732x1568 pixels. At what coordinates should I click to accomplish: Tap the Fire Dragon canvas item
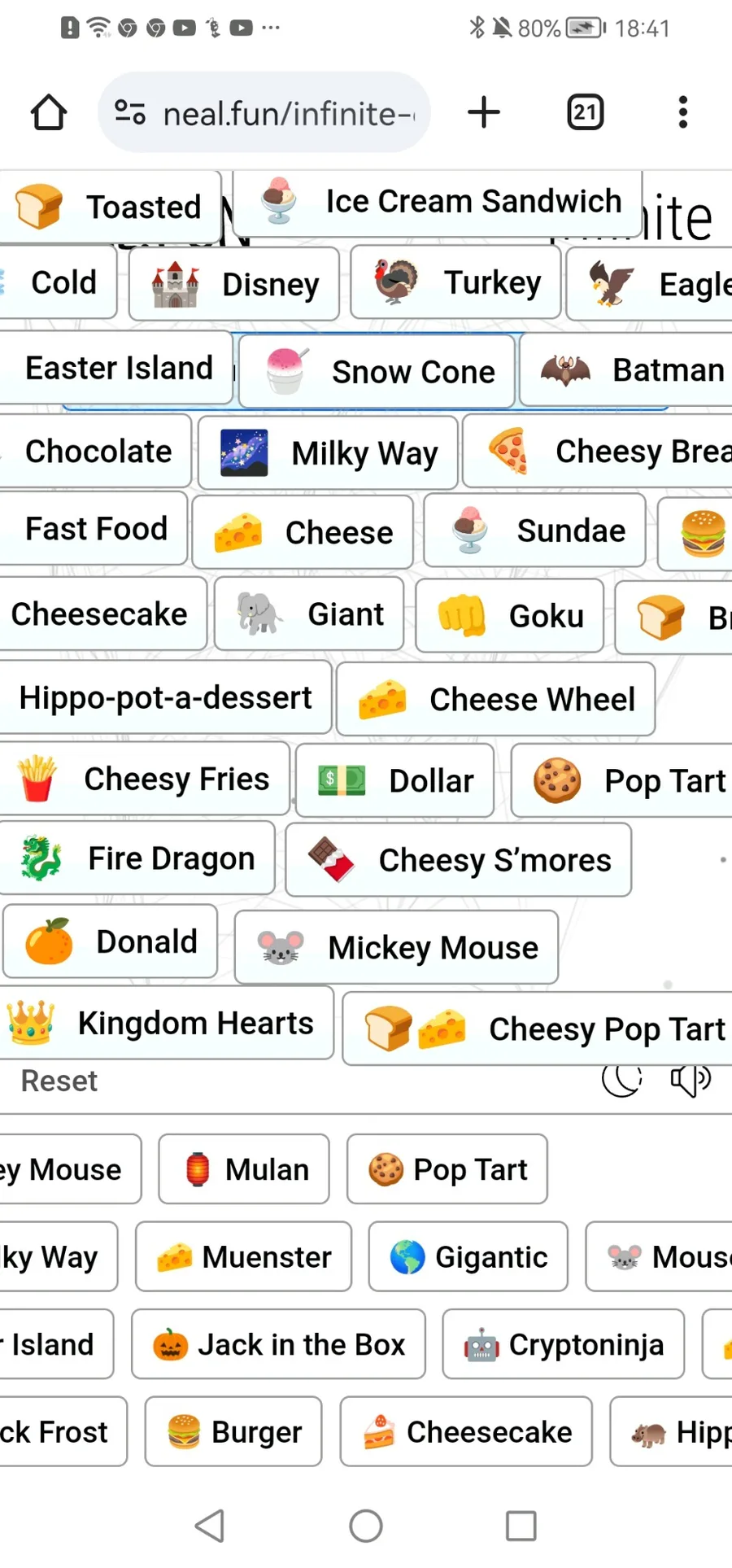click(x=137, y=858)
